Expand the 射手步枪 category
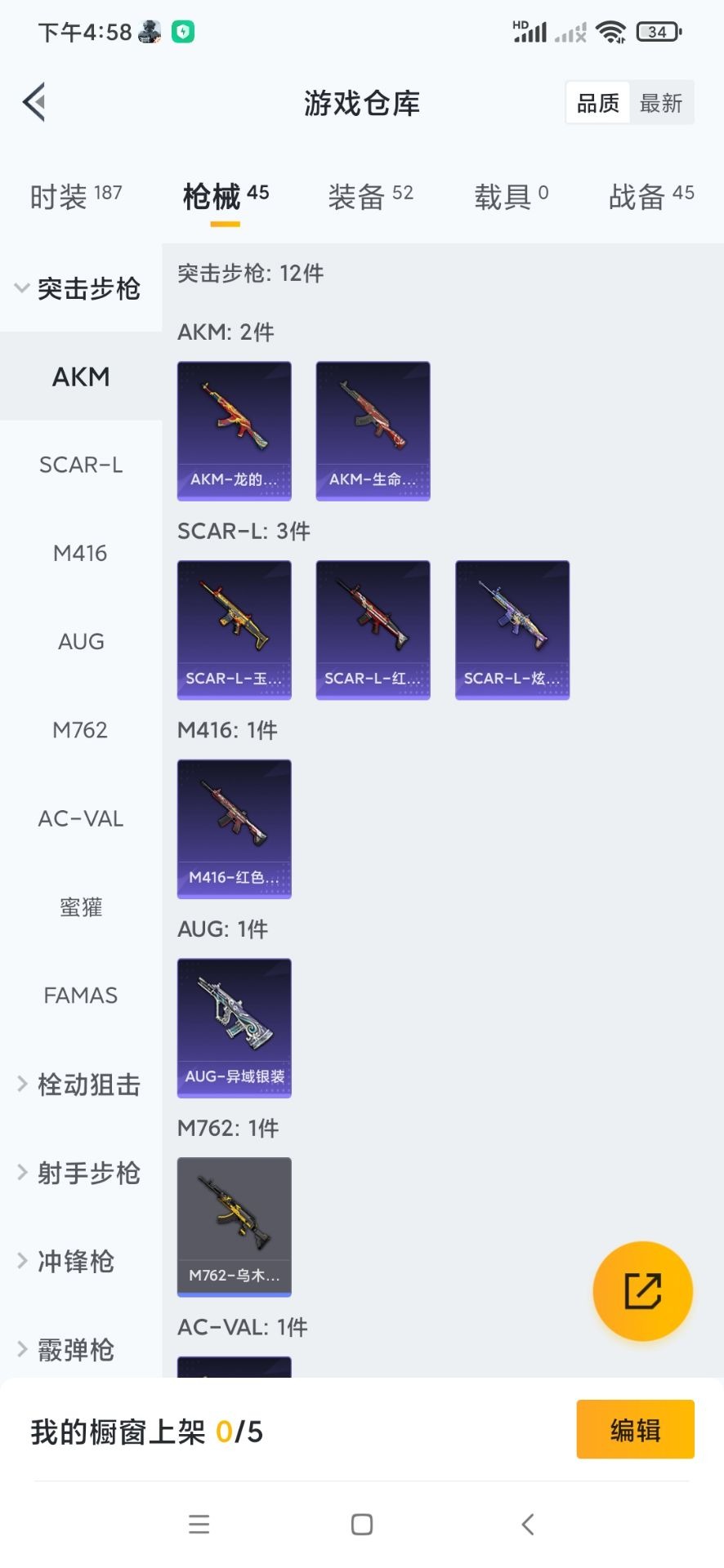This screenshot has height=1568, width=724. 78,1173
